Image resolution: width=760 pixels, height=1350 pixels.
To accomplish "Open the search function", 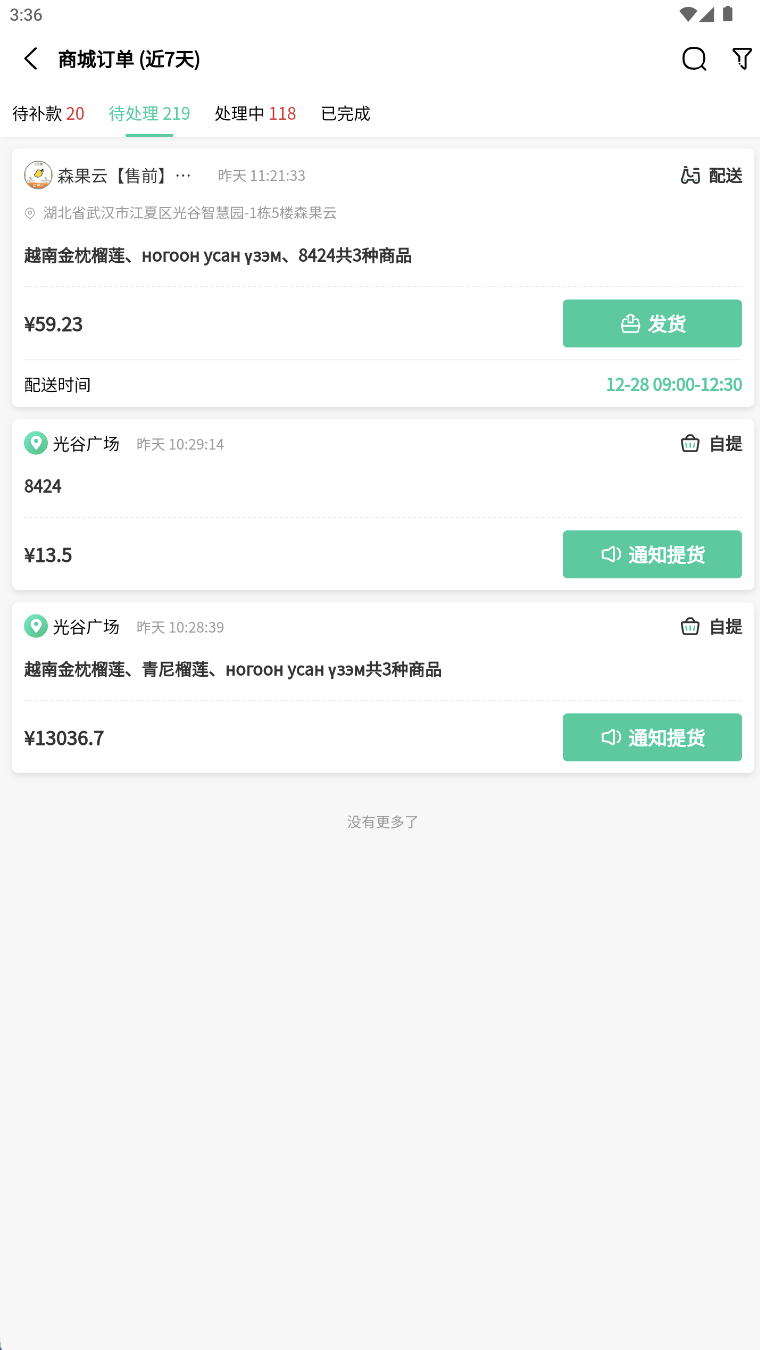I will (693, 58).
